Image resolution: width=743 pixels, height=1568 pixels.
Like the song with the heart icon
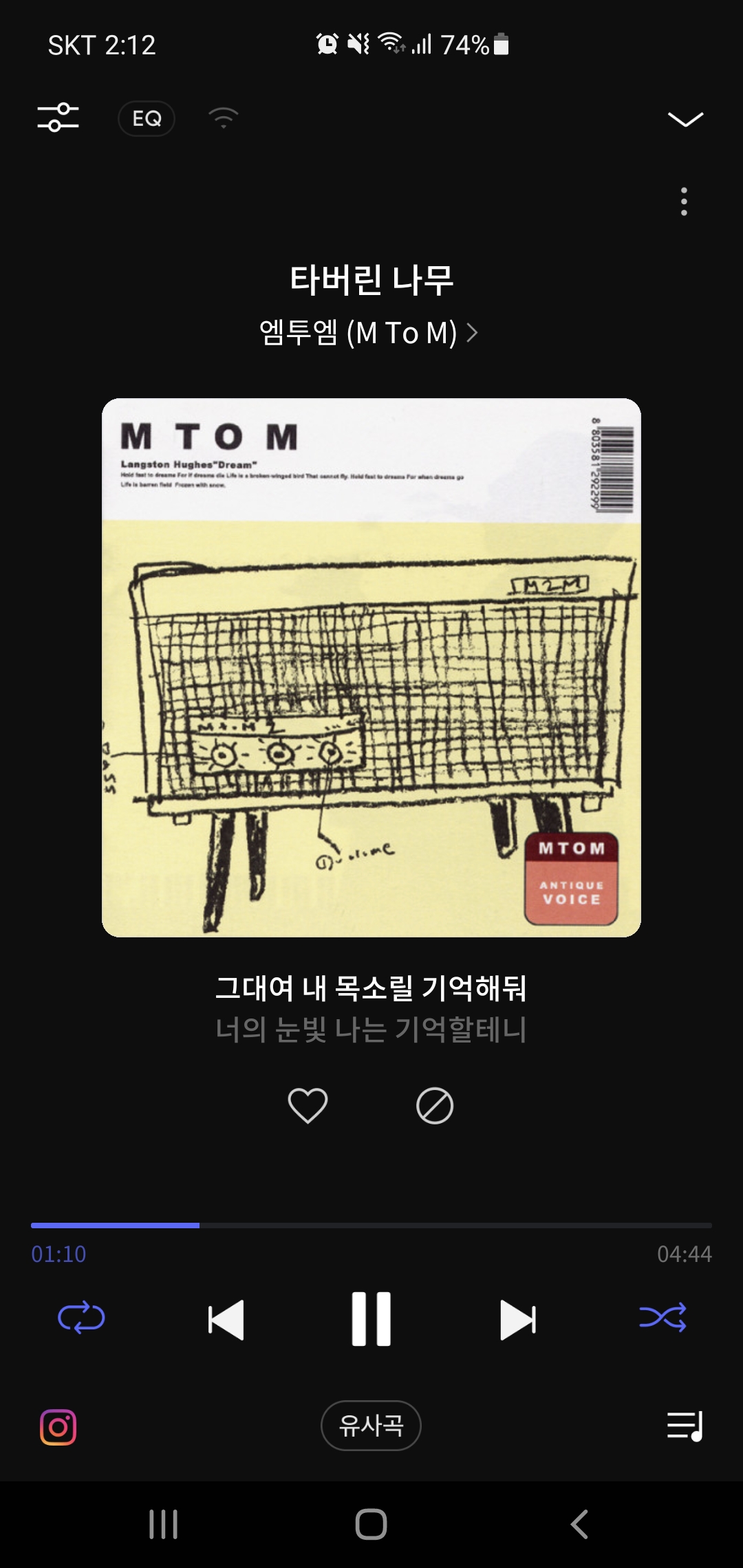coord(308,1106)
